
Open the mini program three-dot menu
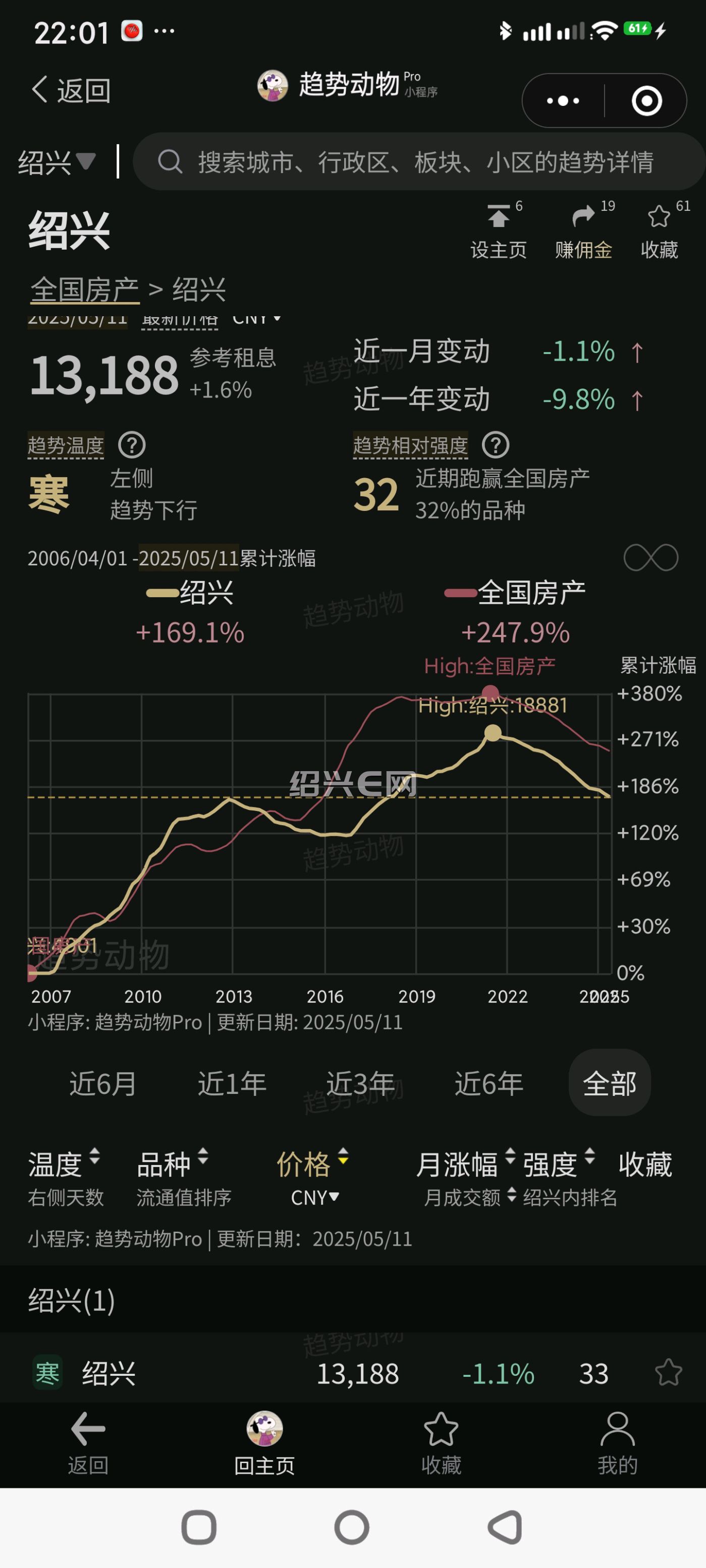click(563, 100)
